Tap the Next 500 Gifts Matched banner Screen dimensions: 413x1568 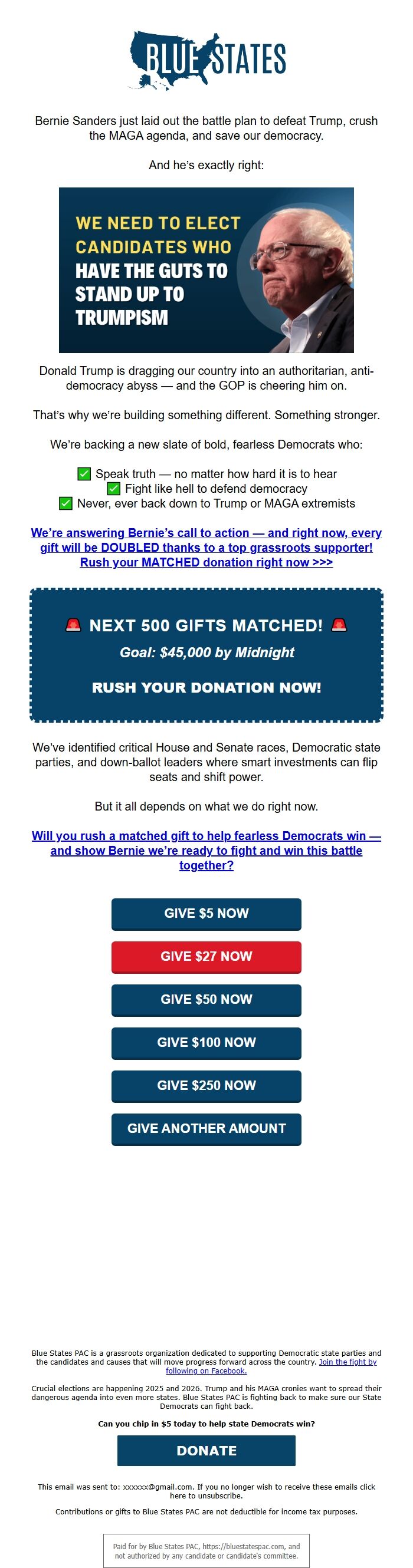coord(206,655)
